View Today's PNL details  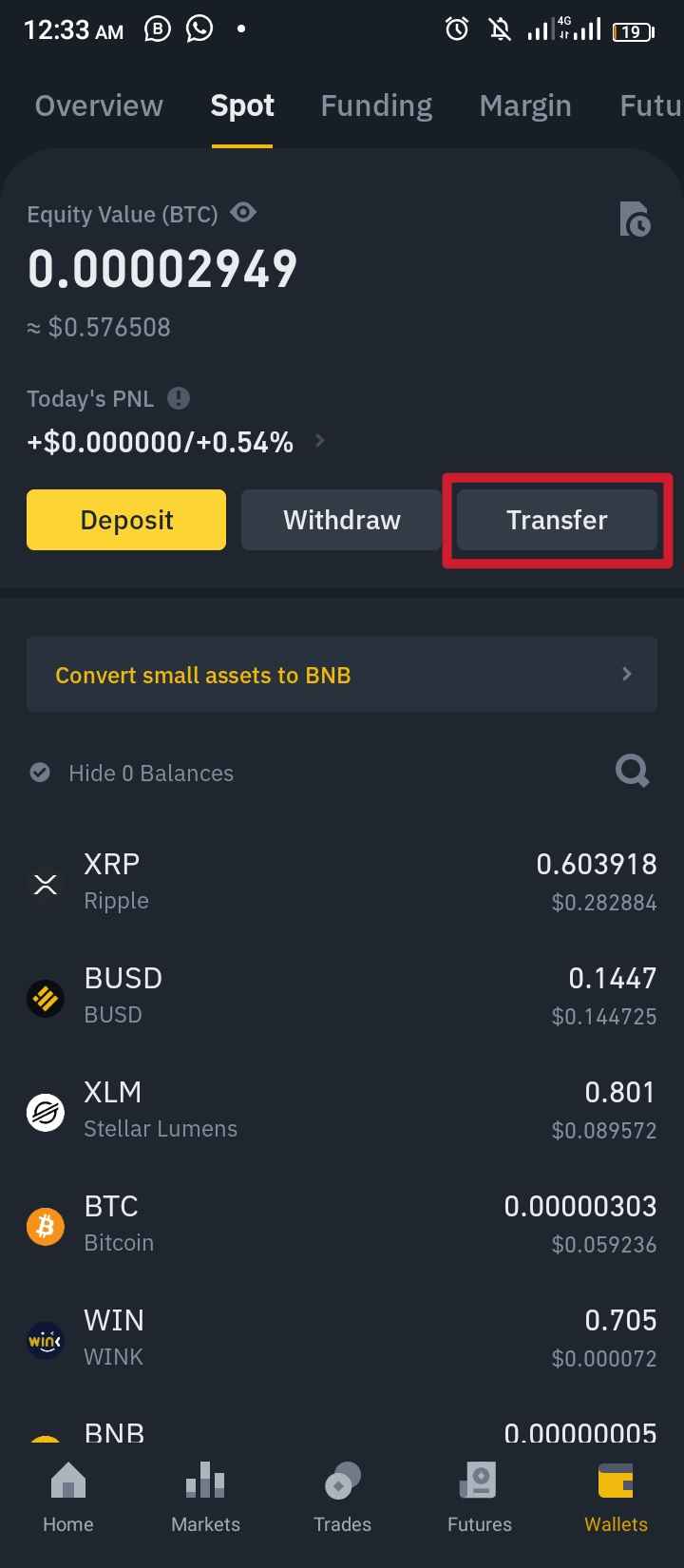[320, 441]
